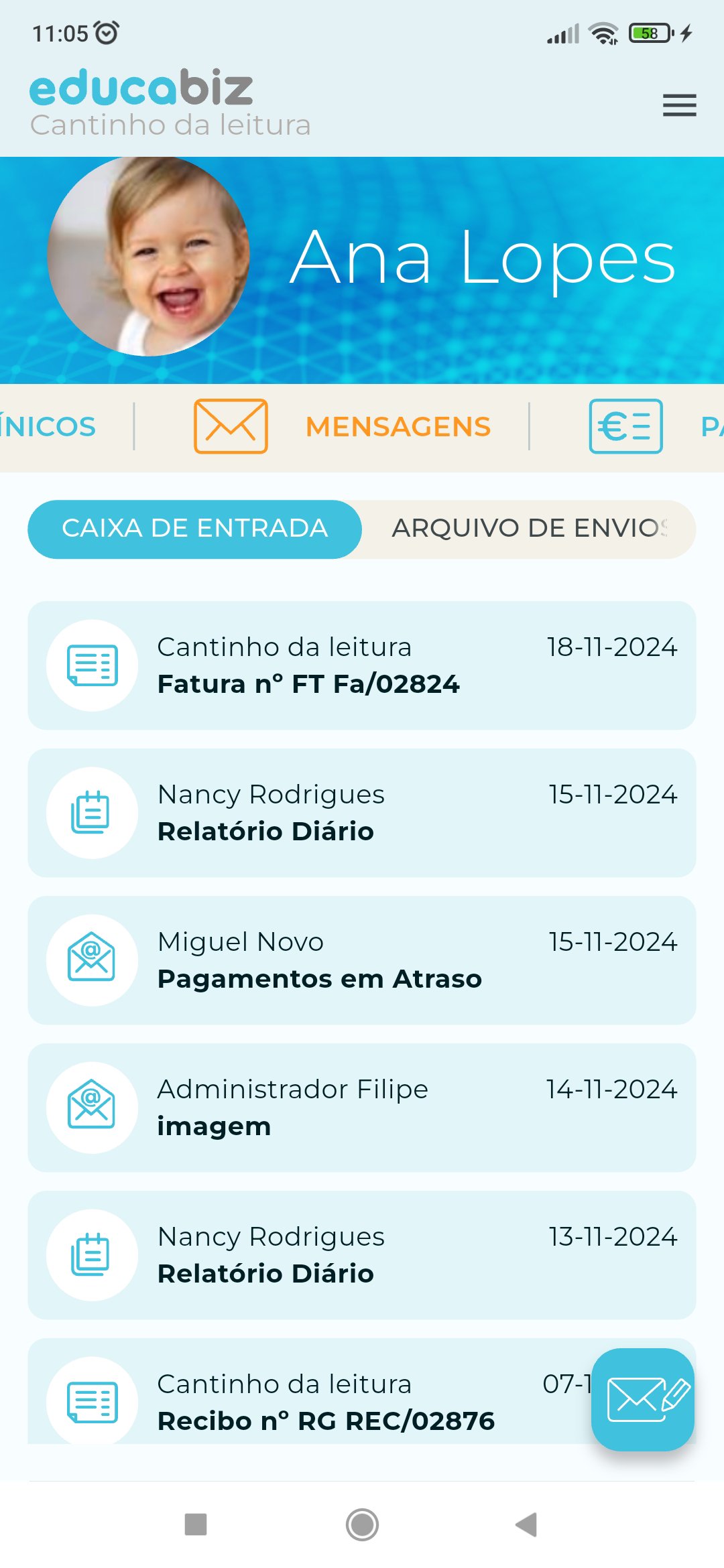Viewport: 724px width, 1568px height.
Task: Open Miguel Novo's Pagamentos em Atraso message
Action: 361,960
